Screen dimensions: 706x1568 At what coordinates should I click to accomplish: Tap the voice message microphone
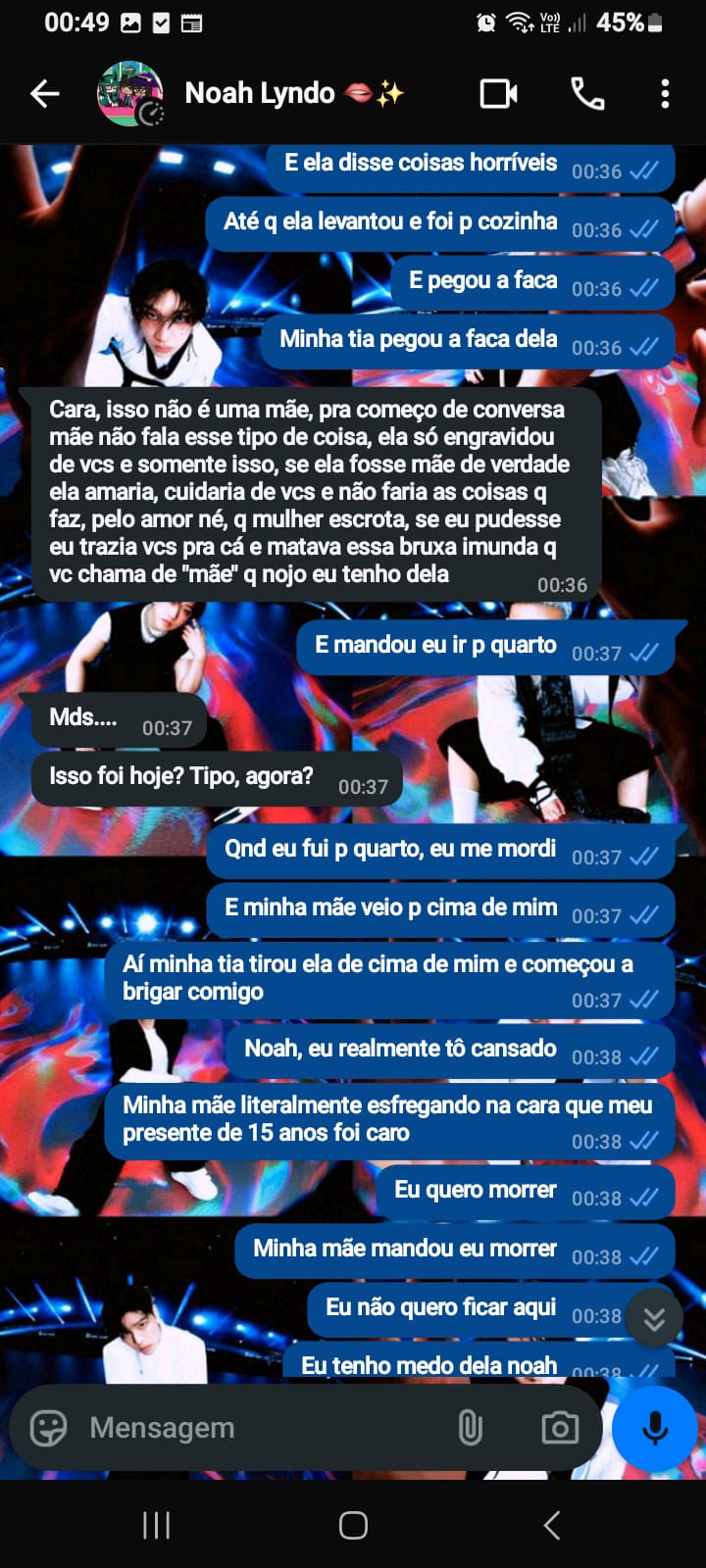[x=654, y=1428]
